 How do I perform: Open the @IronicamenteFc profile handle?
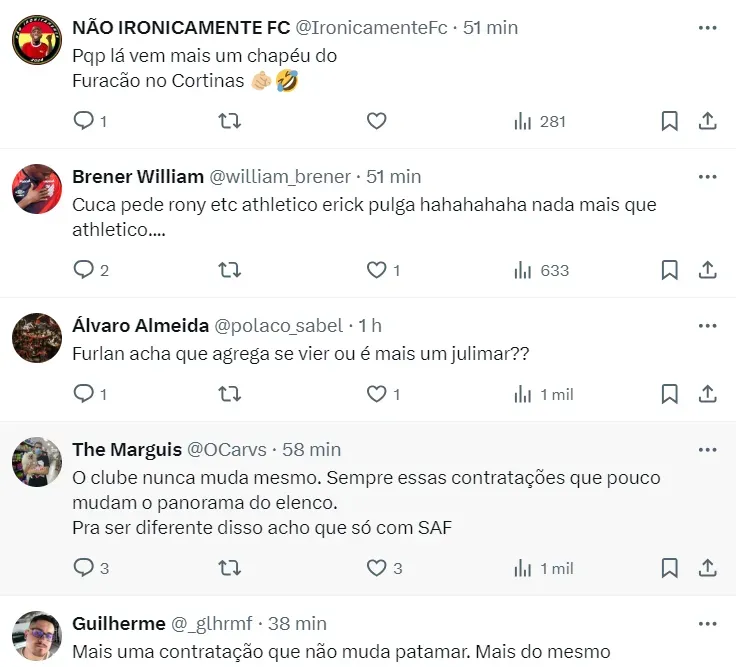coord(372,28)
